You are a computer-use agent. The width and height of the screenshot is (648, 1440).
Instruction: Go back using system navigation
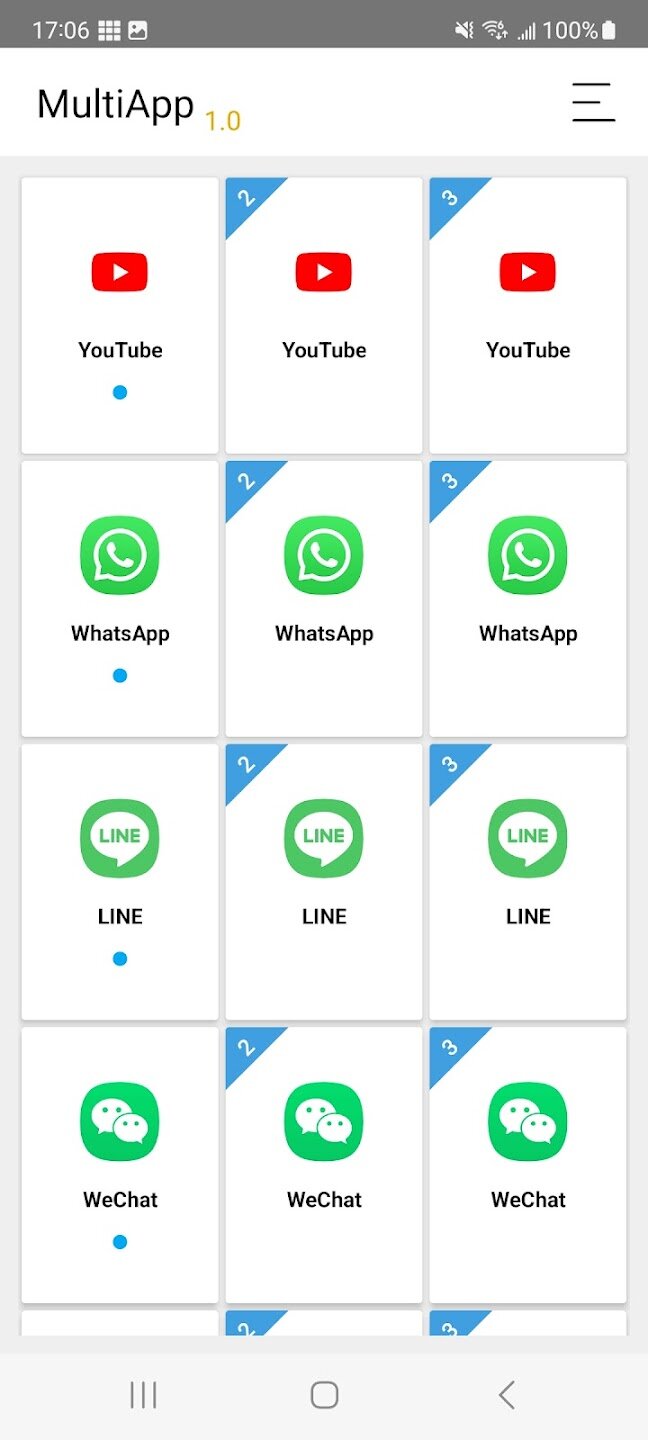[x=507, y=1395]
